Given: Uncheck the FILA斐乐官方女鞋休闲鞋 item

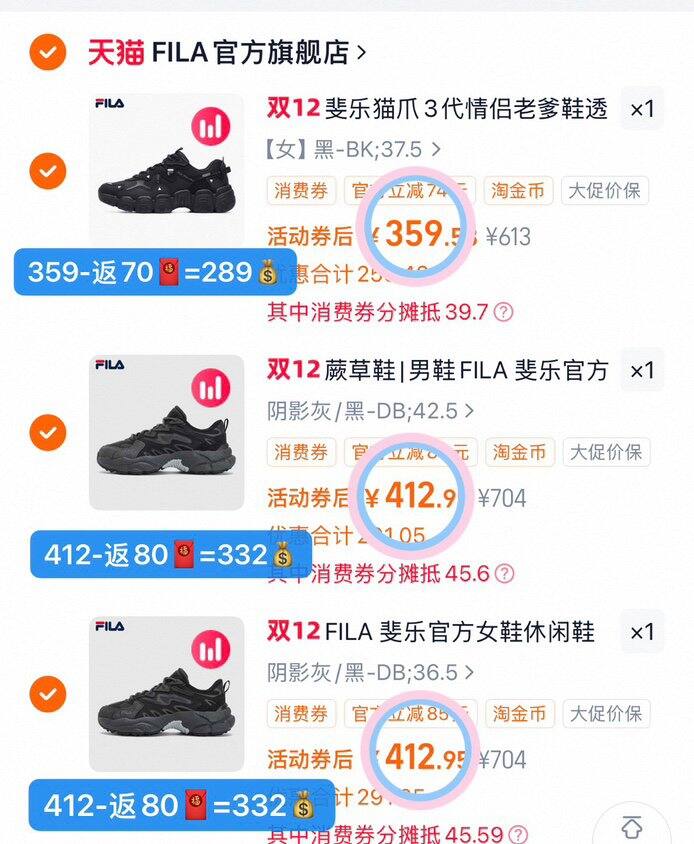Looking at the screenshot, I should [47, 693].
